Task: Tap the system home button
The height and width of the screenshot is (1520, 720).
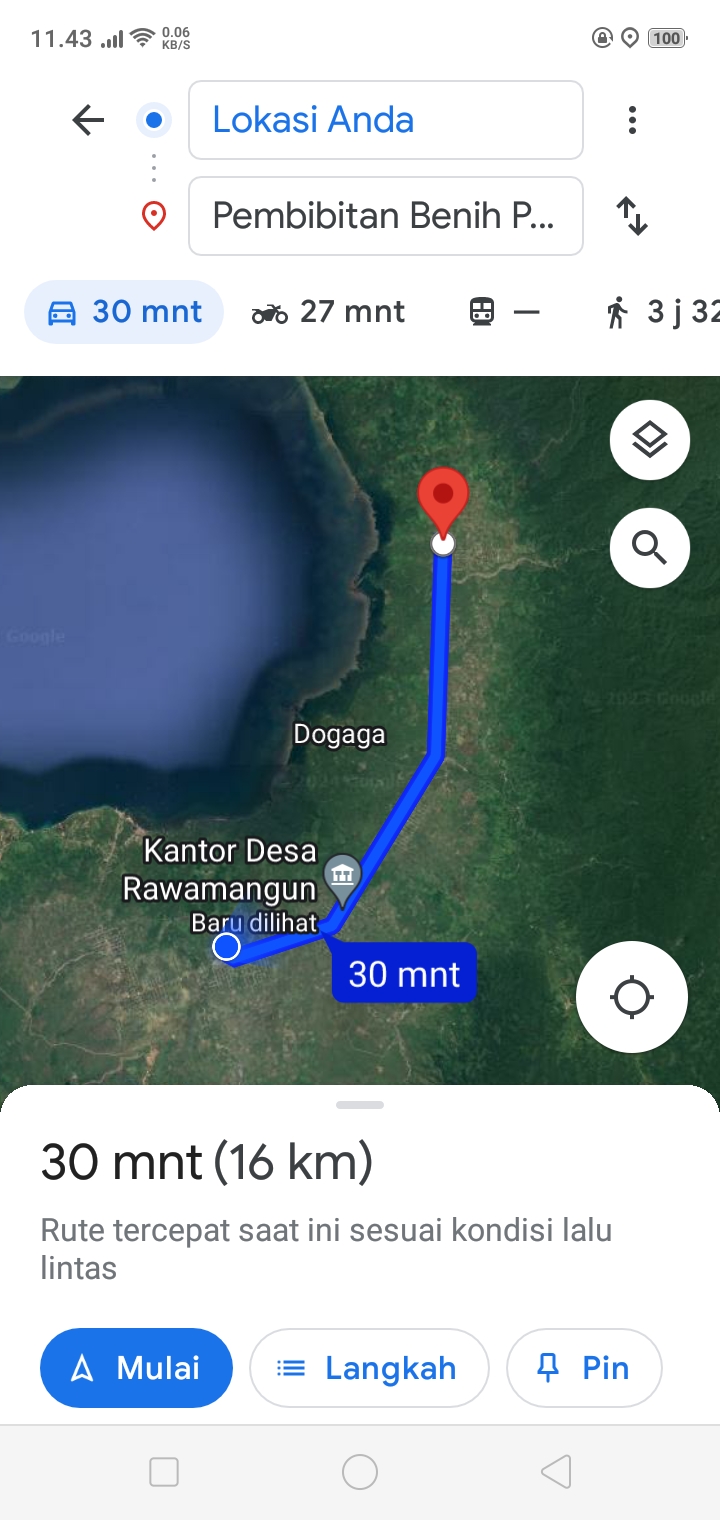Action: (x=360, y=1472)
